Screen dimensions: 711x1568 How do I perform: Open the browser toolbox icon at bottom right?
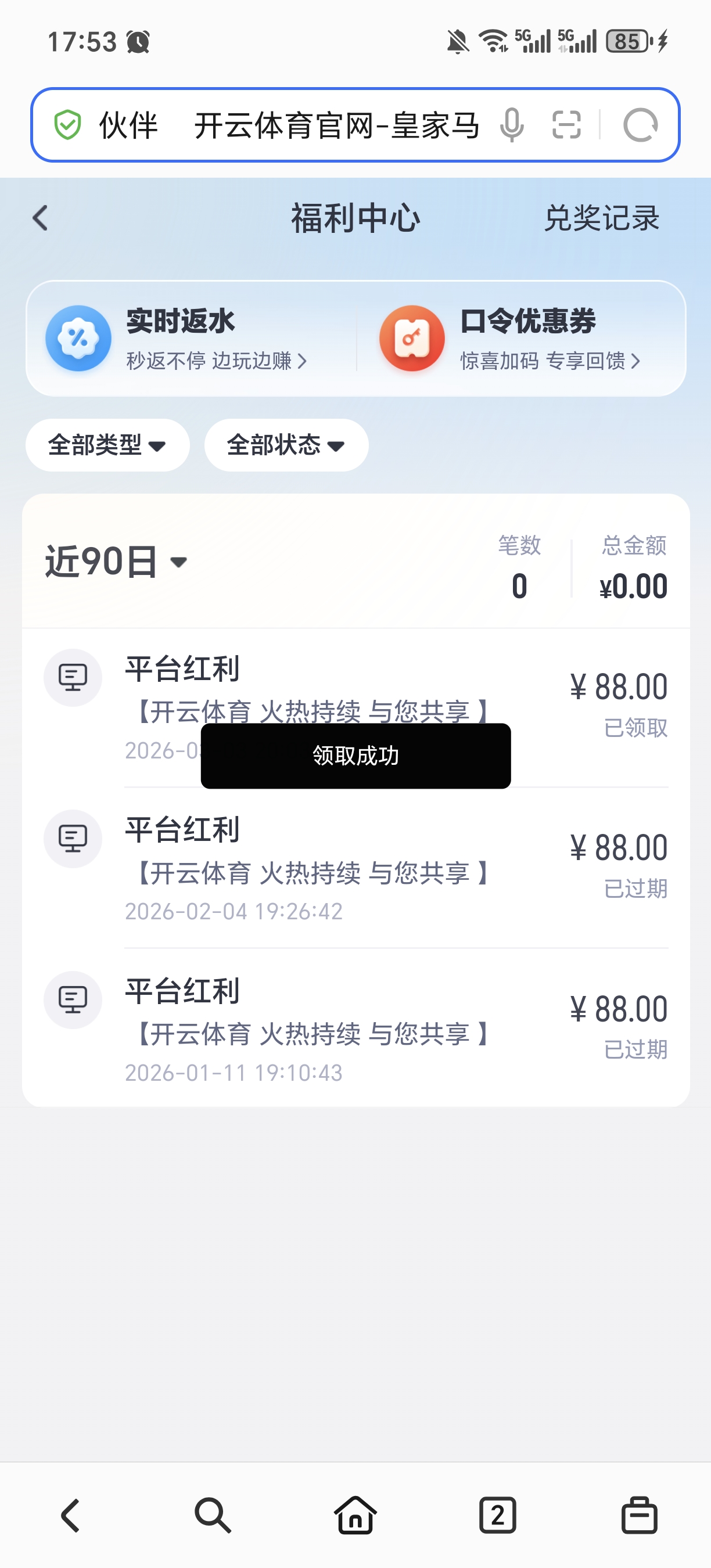(x=639, y=1516)
